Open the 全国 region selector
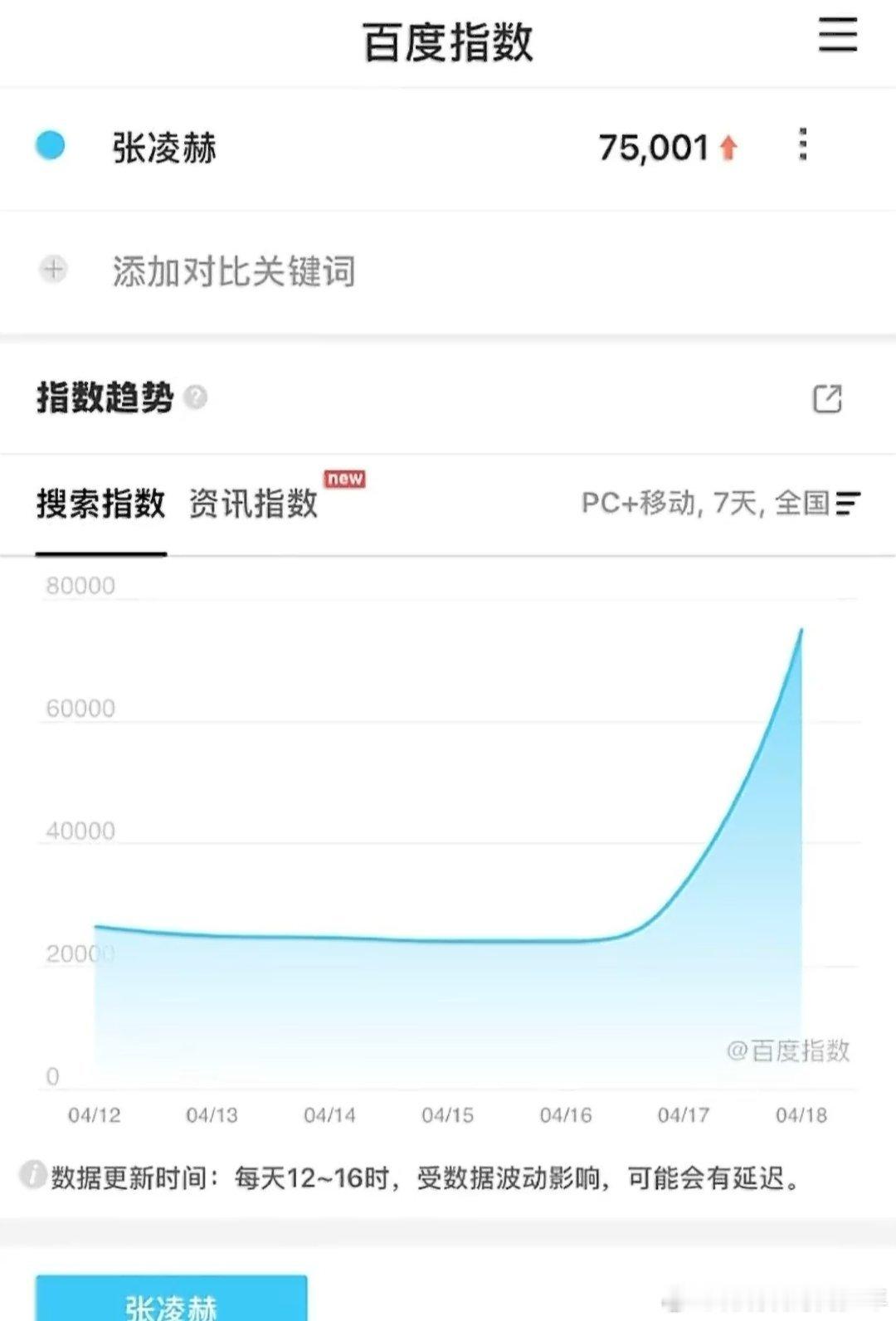This screenshot has width=896, height=1321. coord(799,504)
